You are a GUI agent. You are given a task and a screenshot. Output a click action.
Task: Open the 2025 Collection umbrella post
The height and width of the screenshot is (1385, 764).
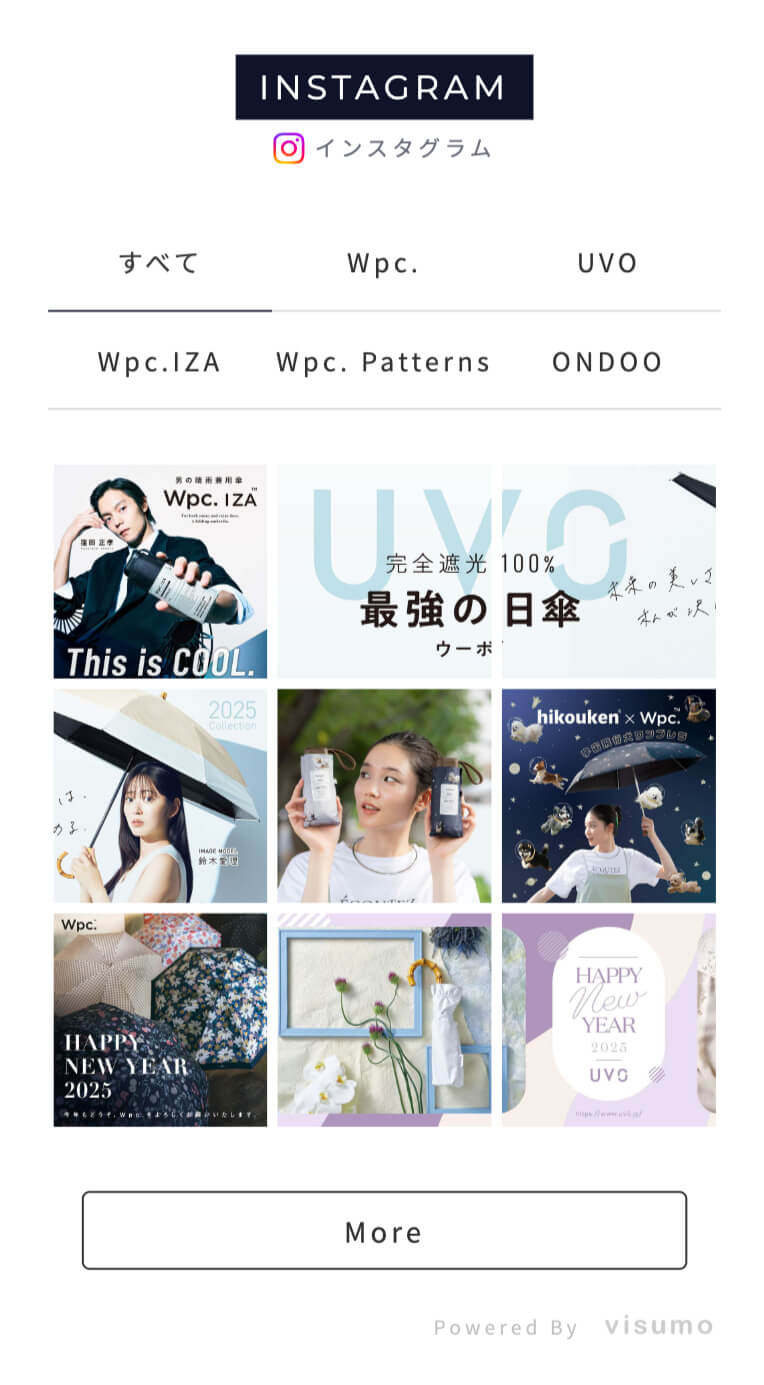160,795
